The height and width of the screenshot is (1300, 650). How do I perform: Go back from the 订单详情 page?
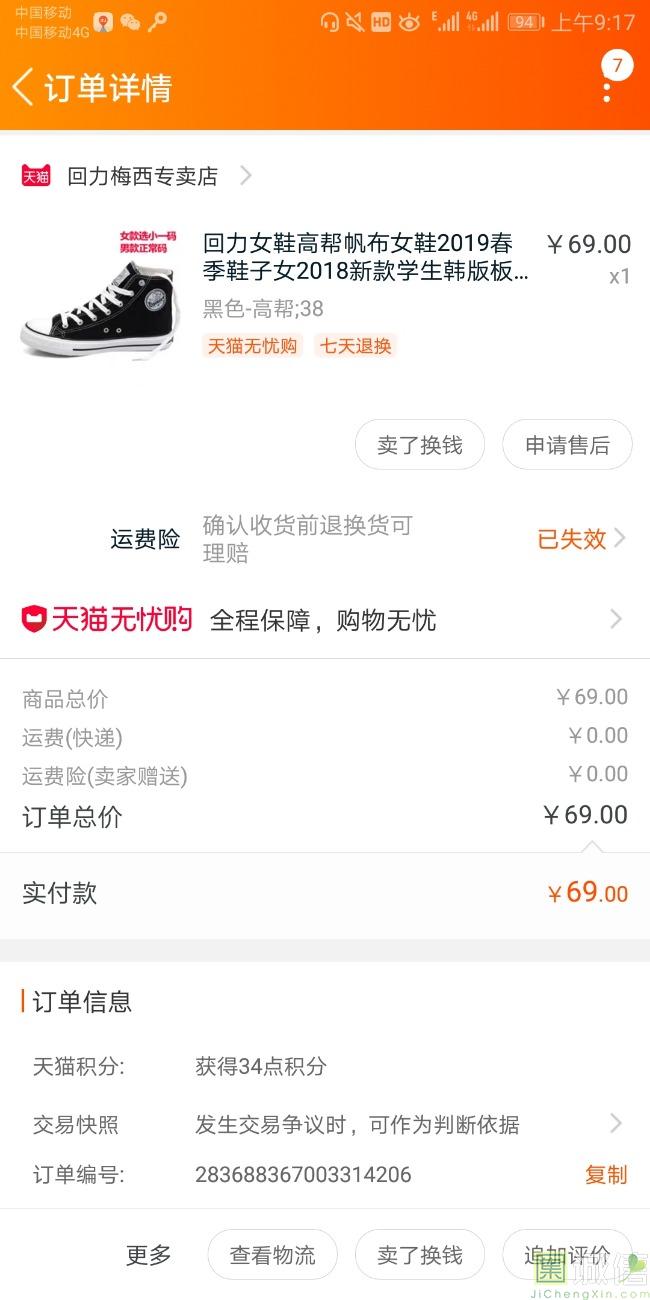coord(24,87)
